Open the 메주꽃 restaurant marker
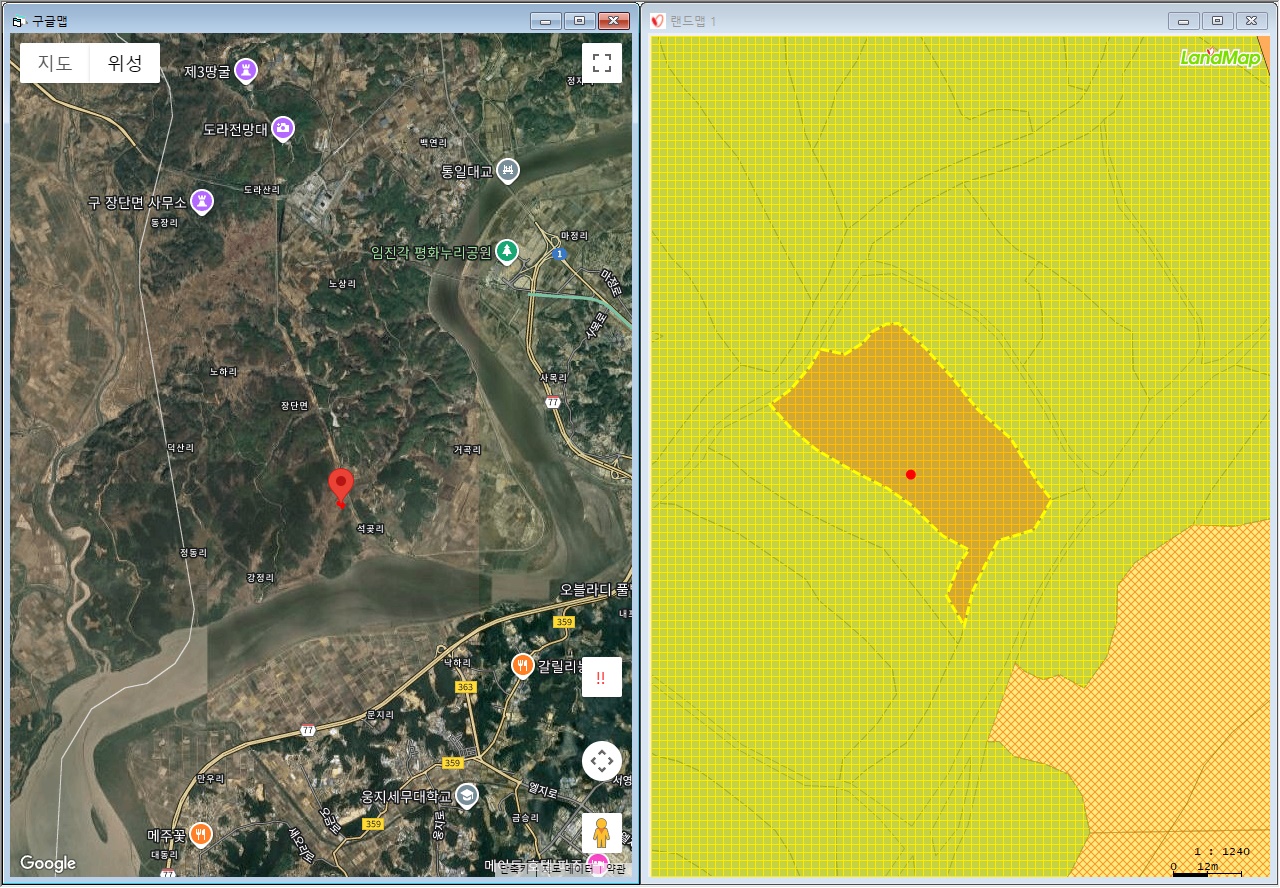 coord(201,833)
